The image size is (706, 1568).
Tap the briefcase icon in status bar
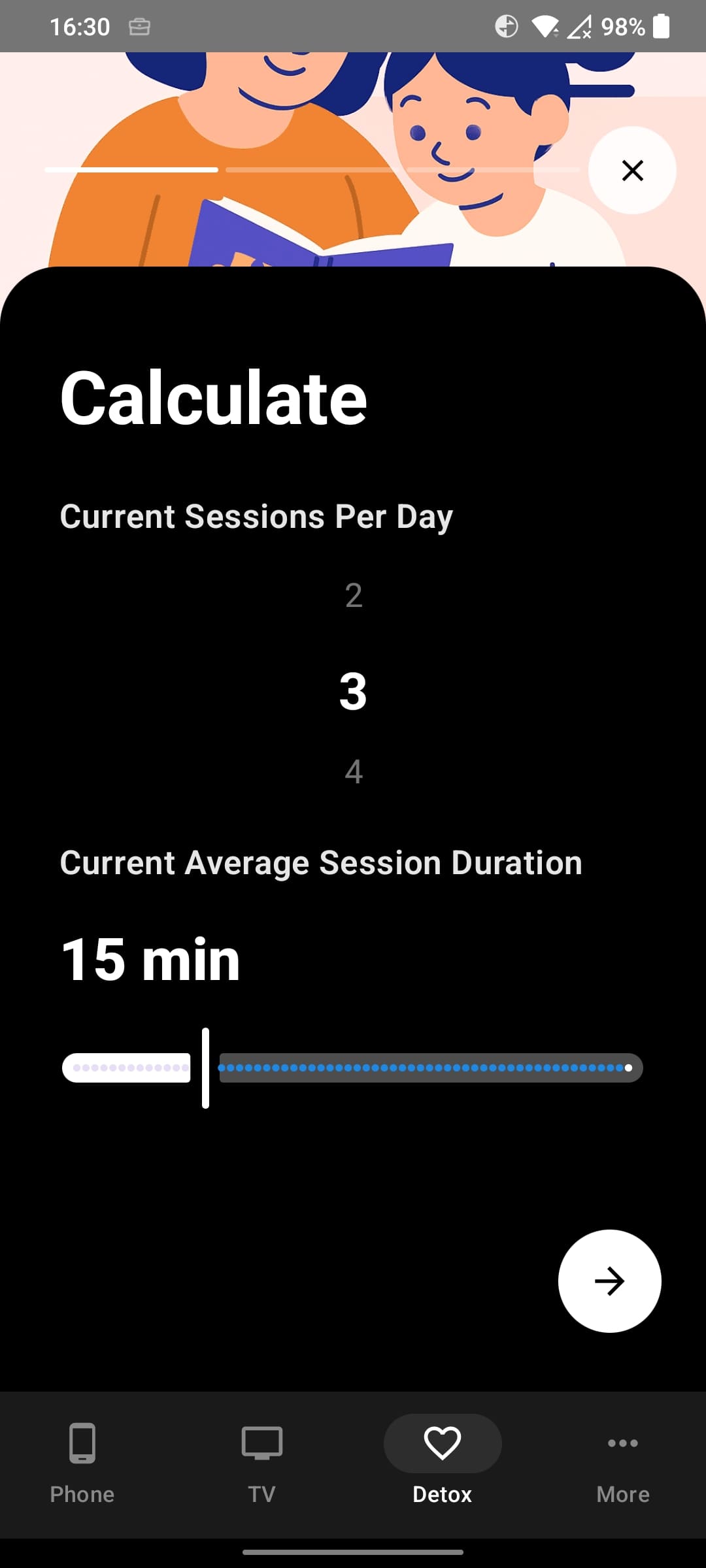pos(140,26)
